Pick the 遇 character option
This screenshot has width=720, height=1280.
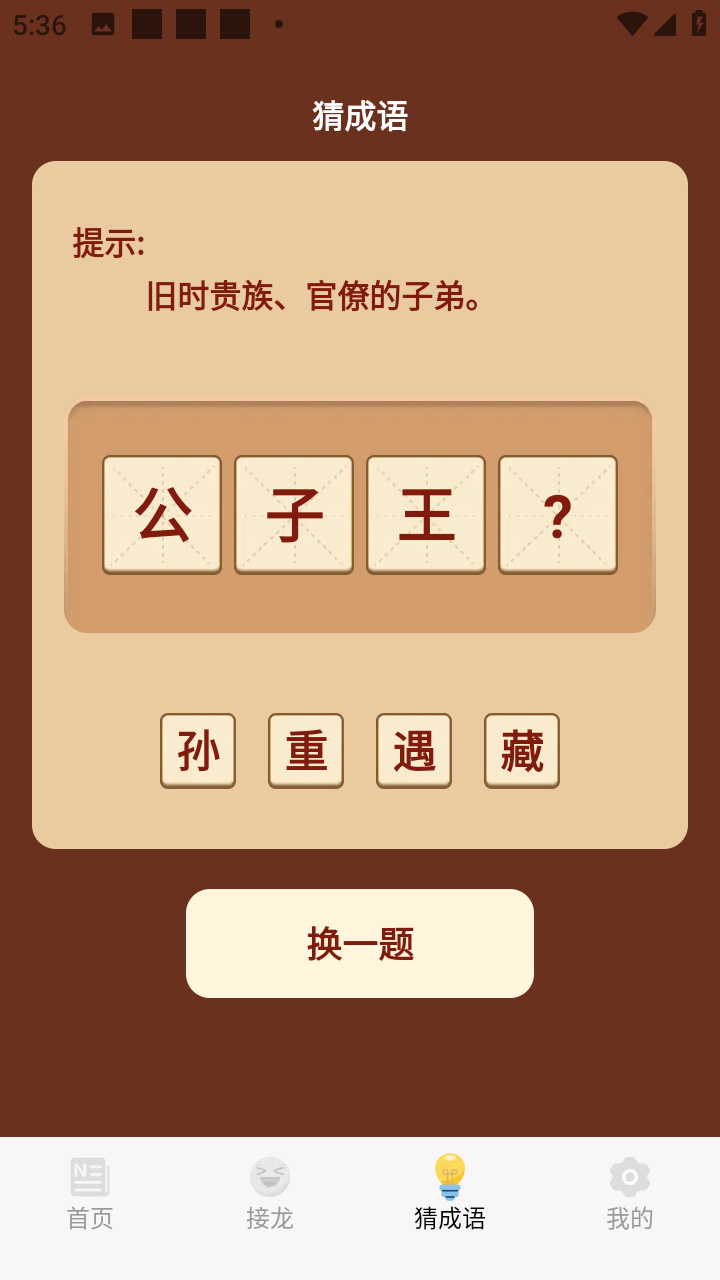click(414, 750)
